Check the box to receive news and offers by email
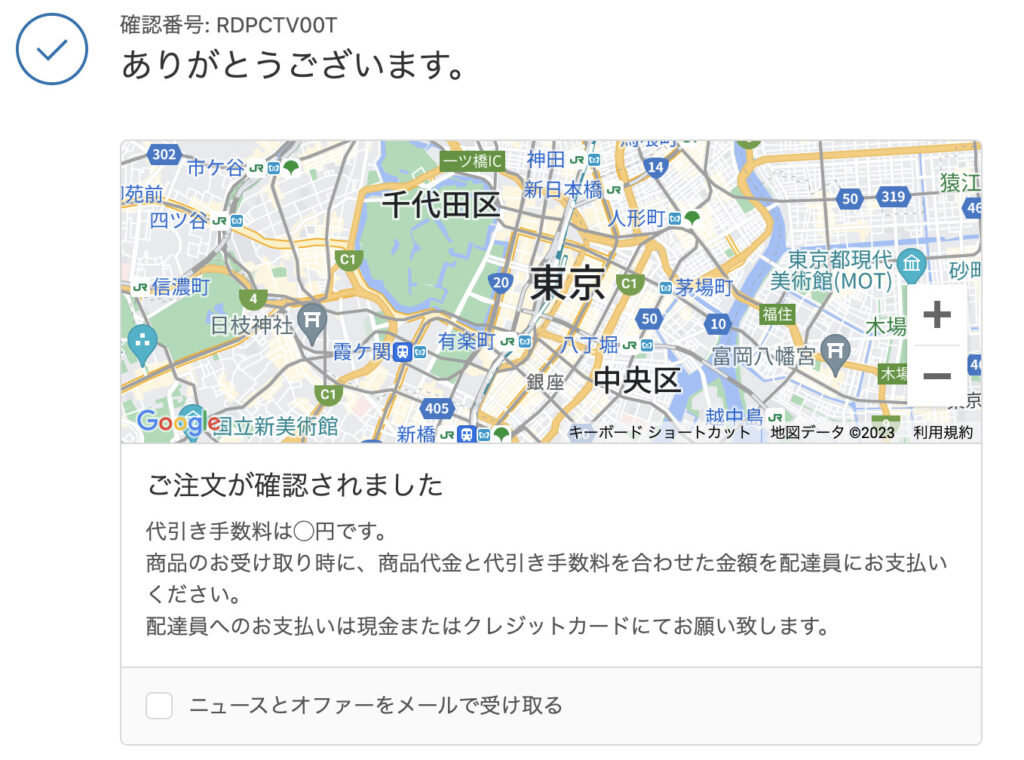Image resolution: width=1024 pixels, height=760 pixels. [160, 706]
